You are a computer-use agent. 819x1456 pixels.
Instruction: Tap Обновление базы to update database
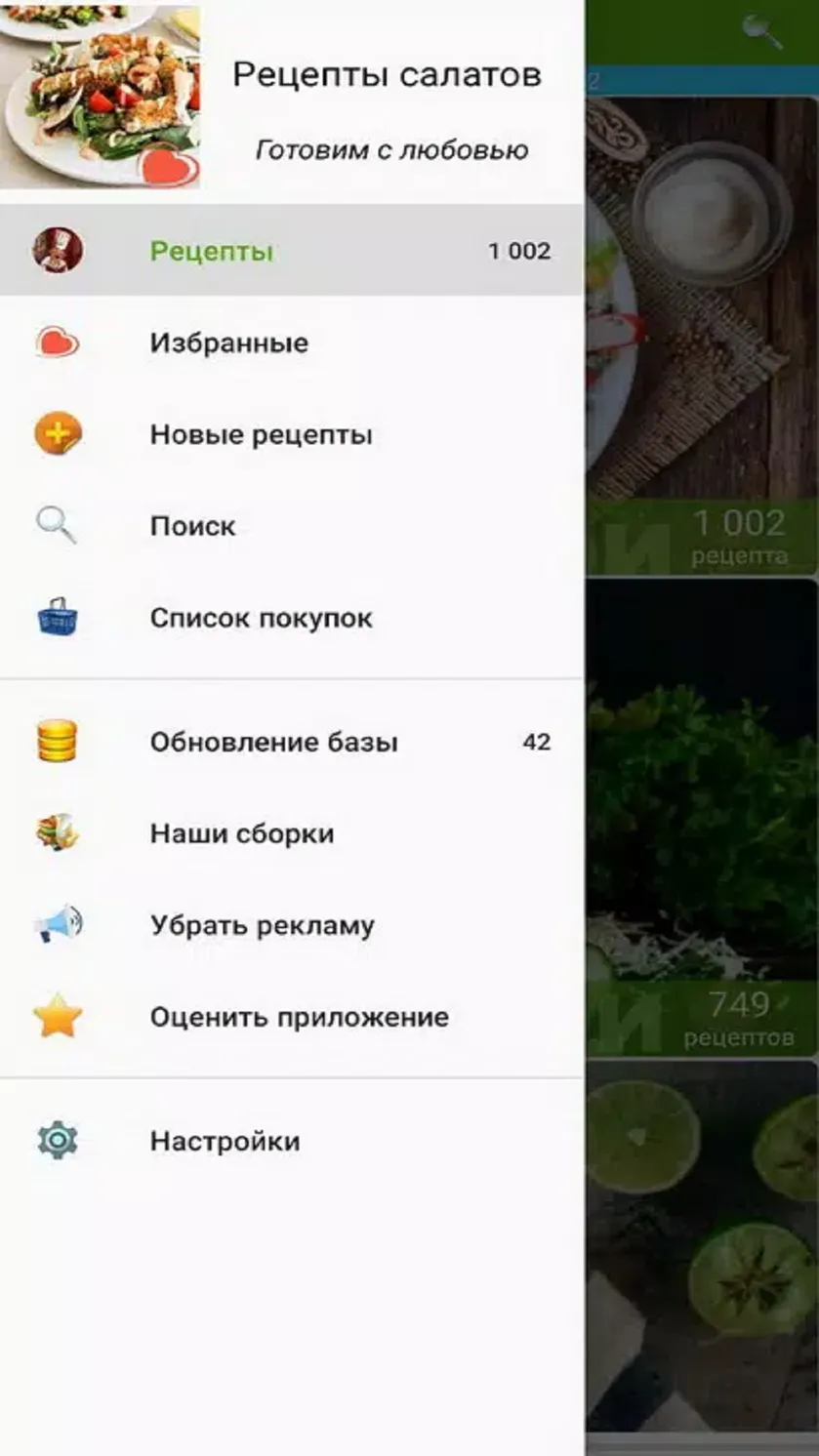coord(292,742)
